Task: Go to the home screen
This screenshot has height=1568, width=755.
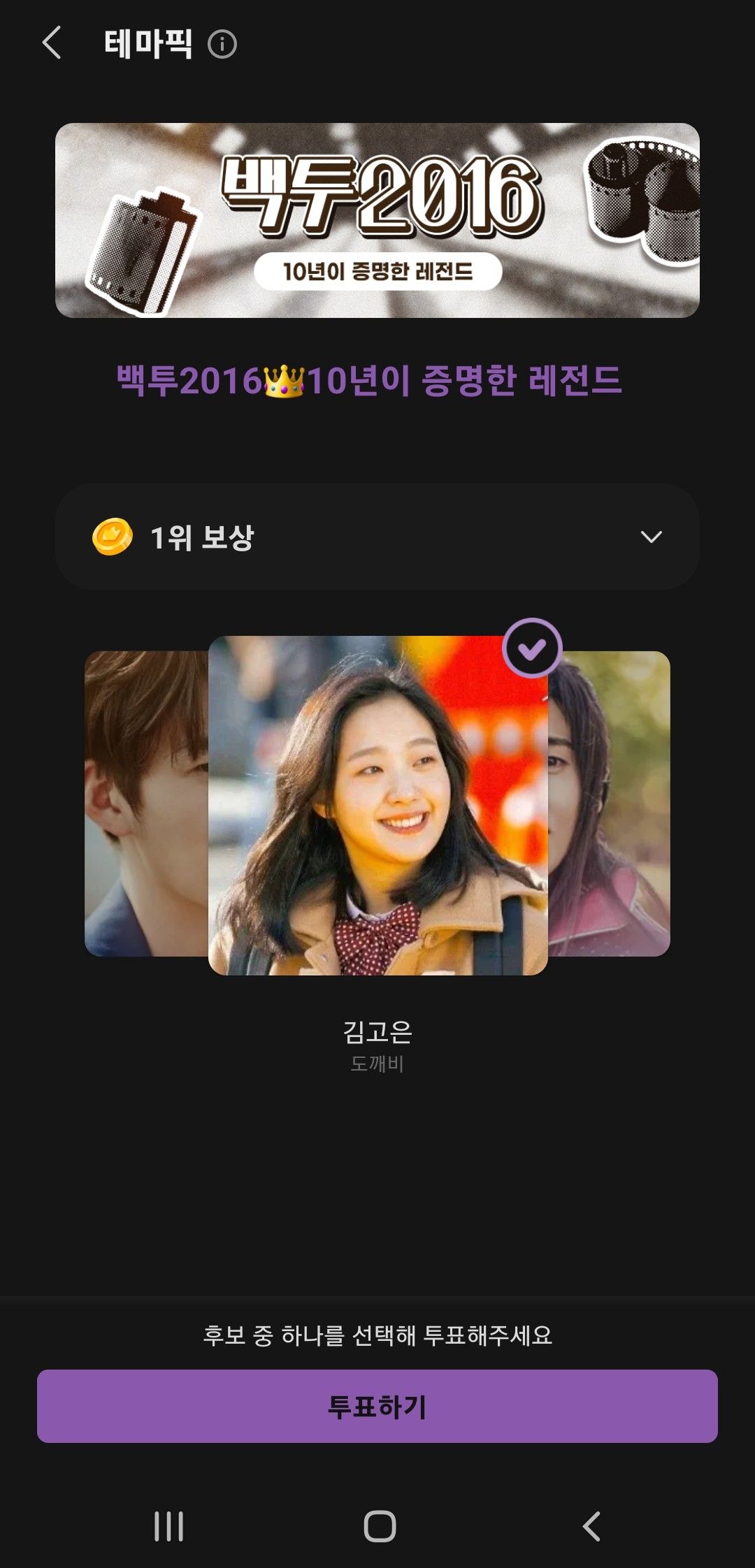Action: [380, 1526]
